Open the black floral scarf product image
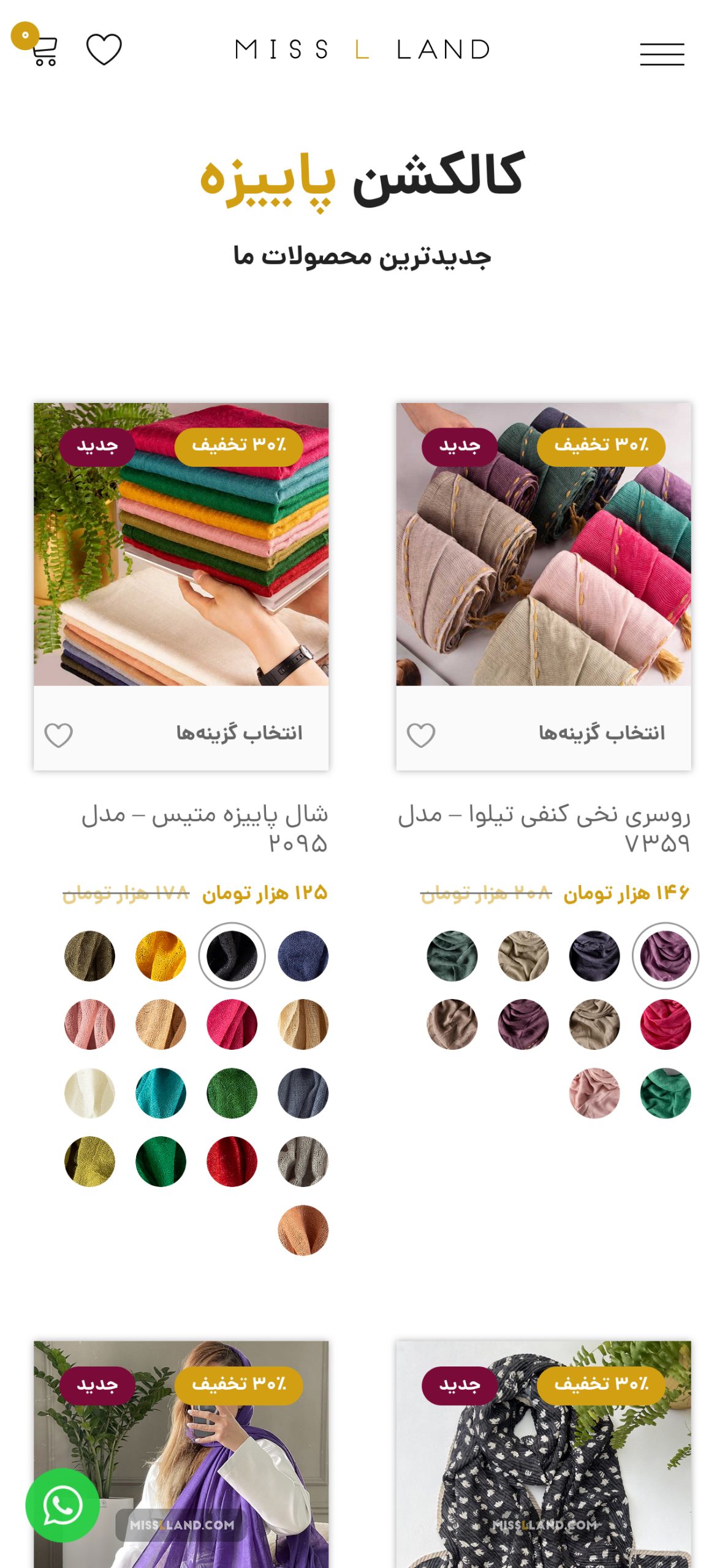 543,1455
